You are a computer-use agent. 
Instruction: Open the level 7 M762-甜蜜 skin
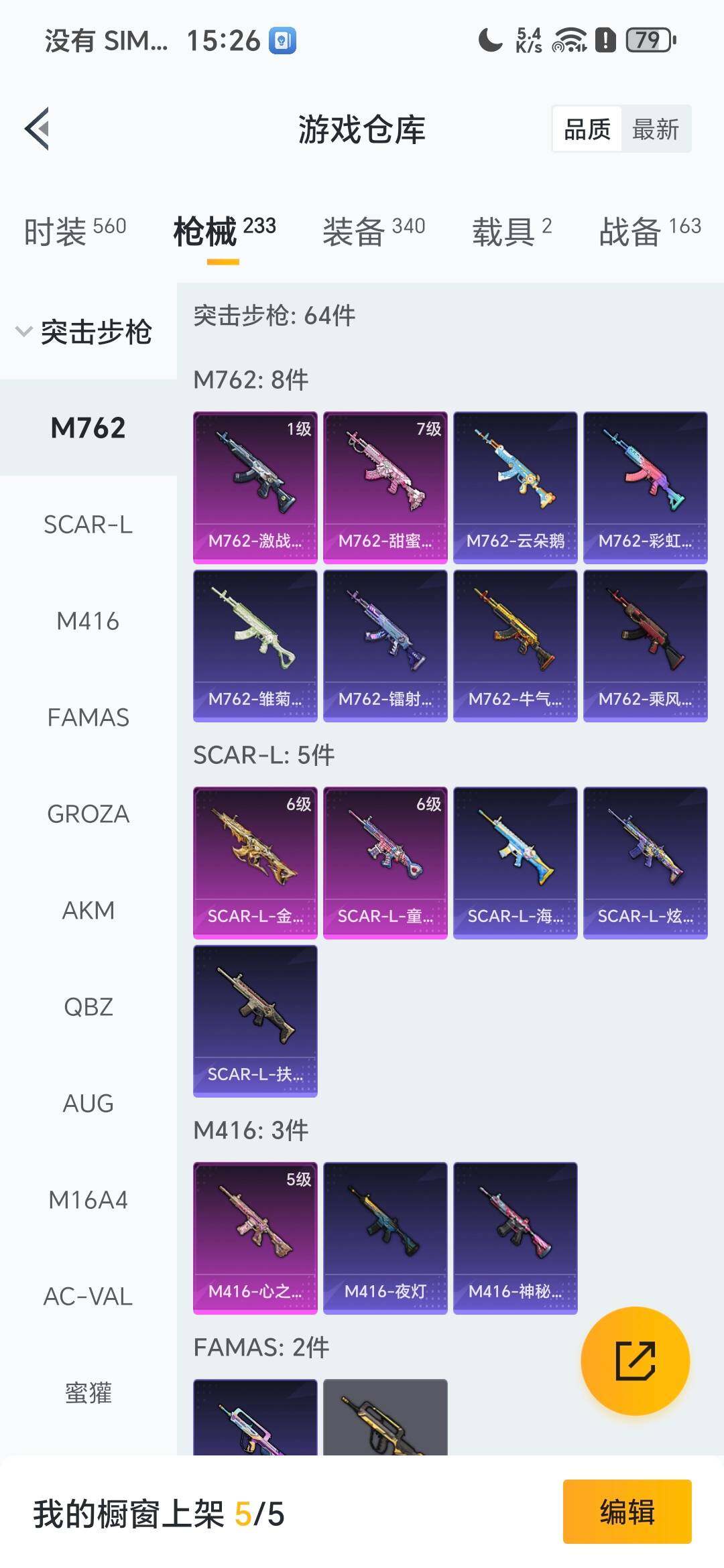point(385,487)
